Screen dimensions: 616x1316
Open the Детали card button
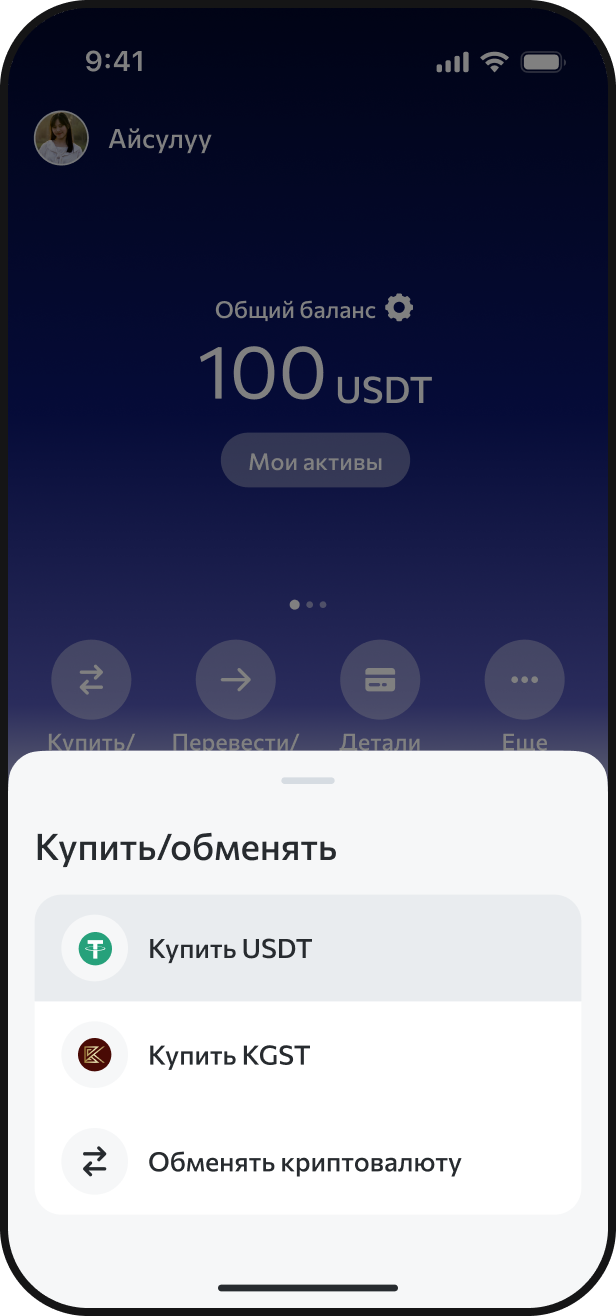[380, 681]
